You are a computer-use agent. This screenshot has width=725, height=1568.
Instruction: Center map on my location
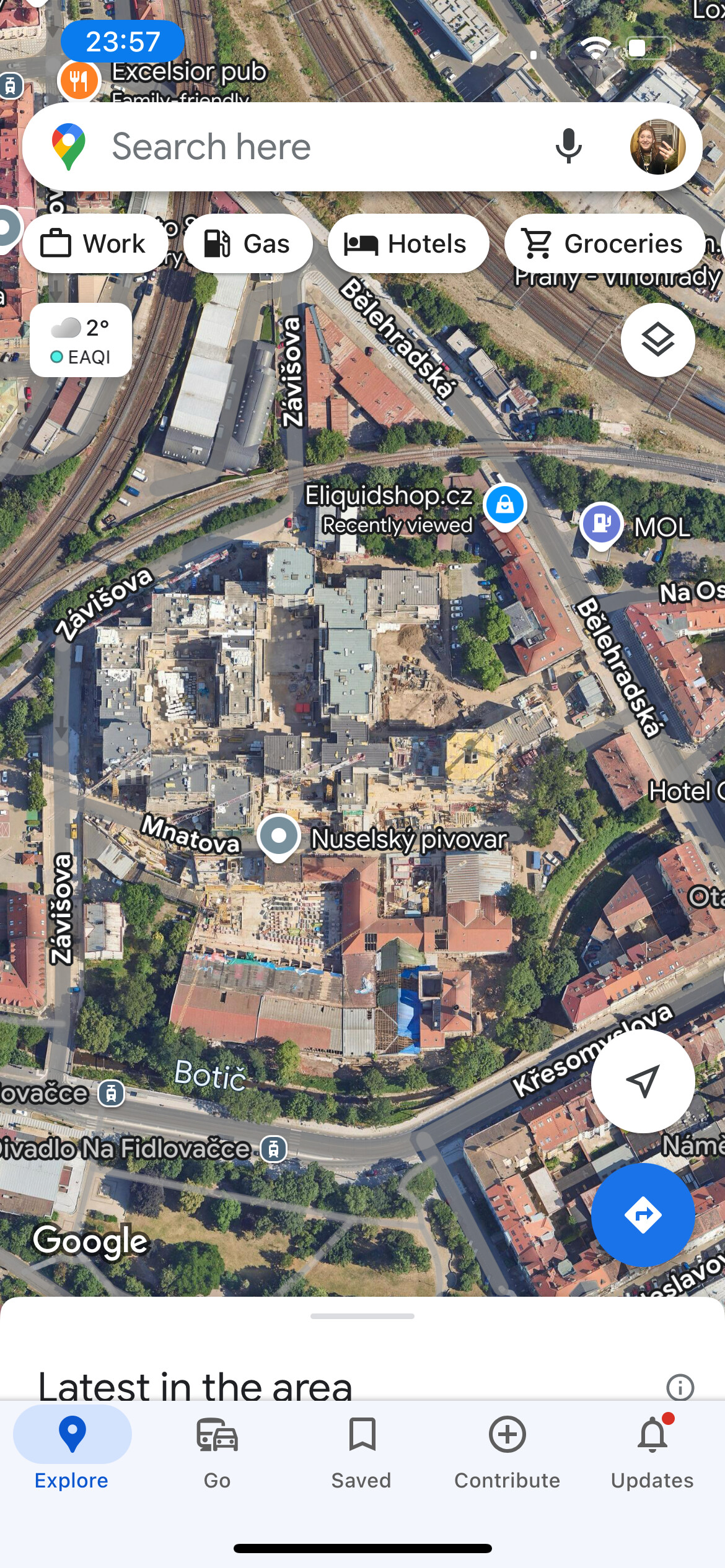(643, 1081)
